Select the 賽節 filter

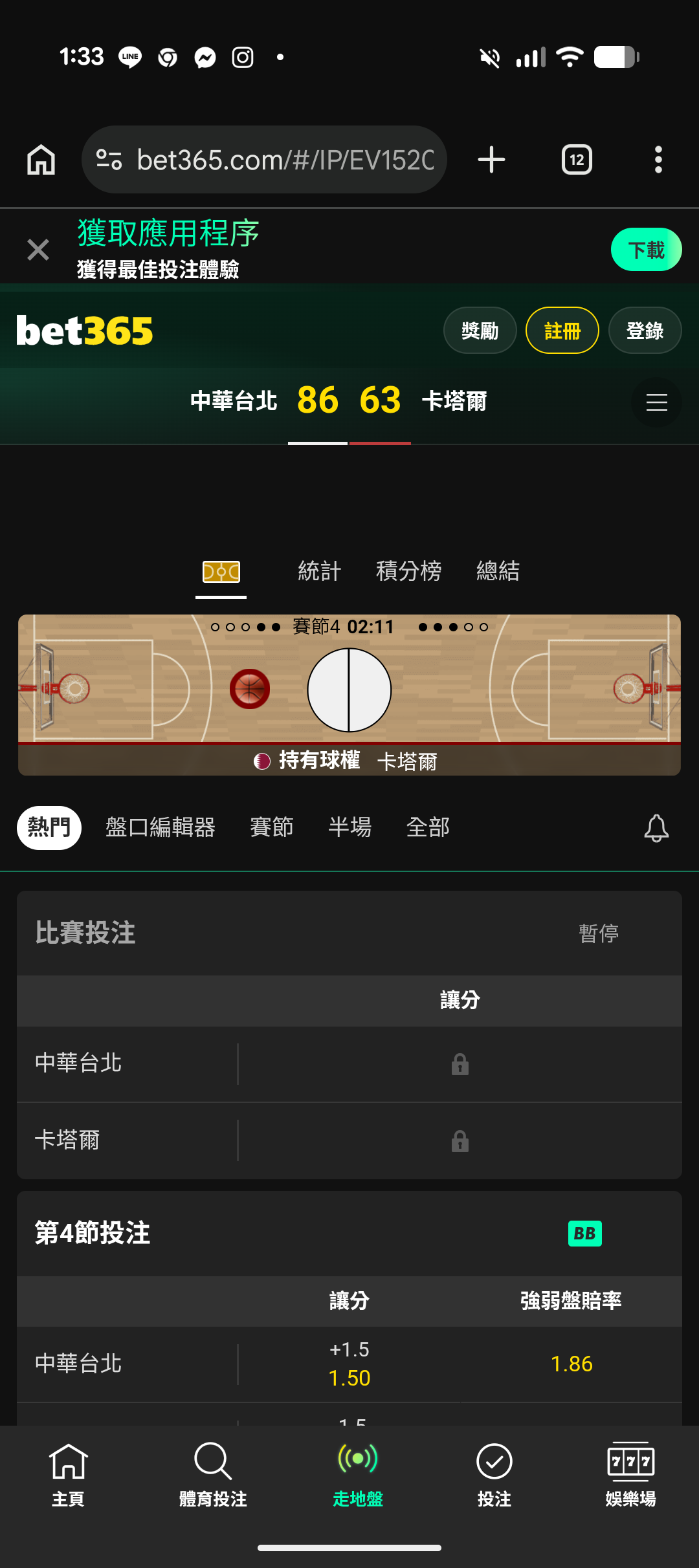(272, 827)
